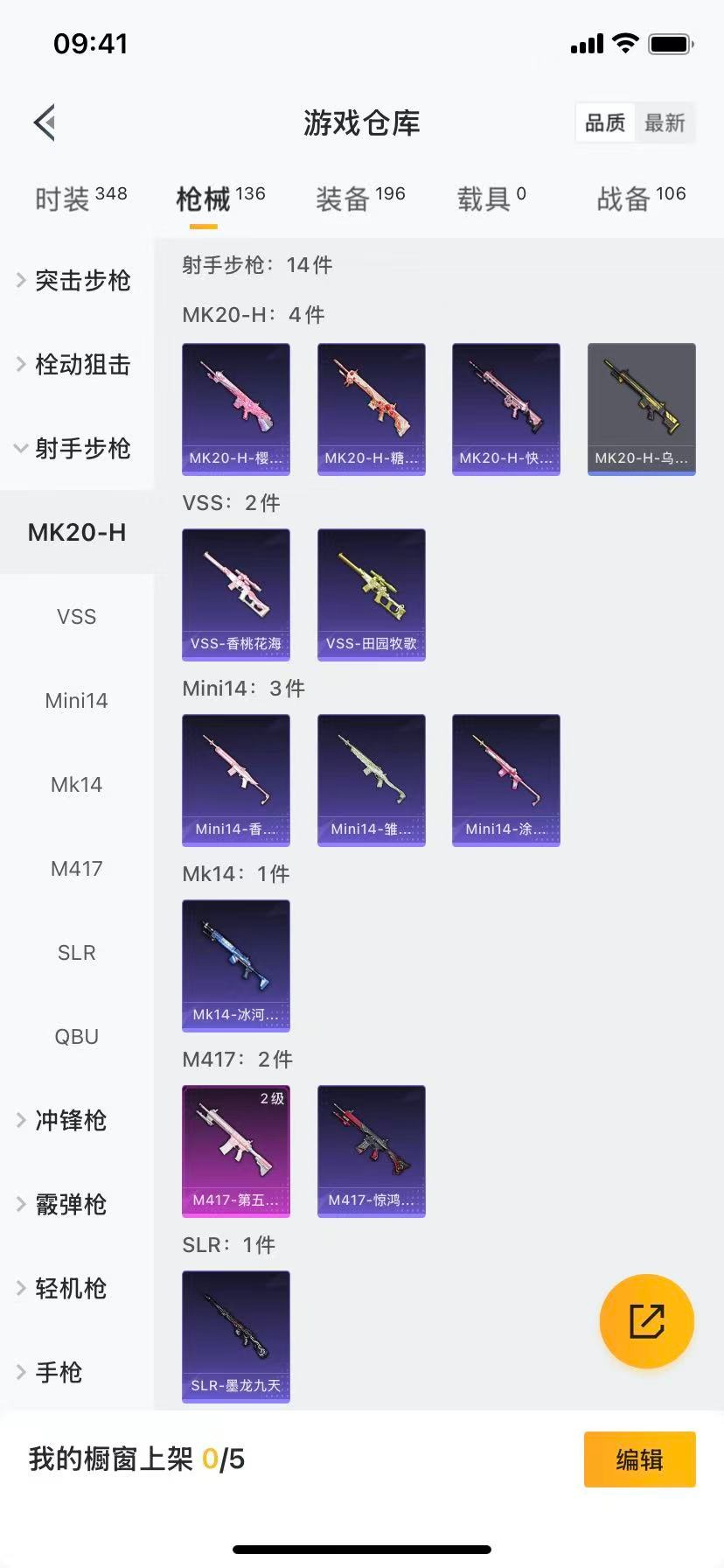This screenshot has width=724, height=1568.
Task: Expand the 突击步枪 category
Action: coord(80,281)
